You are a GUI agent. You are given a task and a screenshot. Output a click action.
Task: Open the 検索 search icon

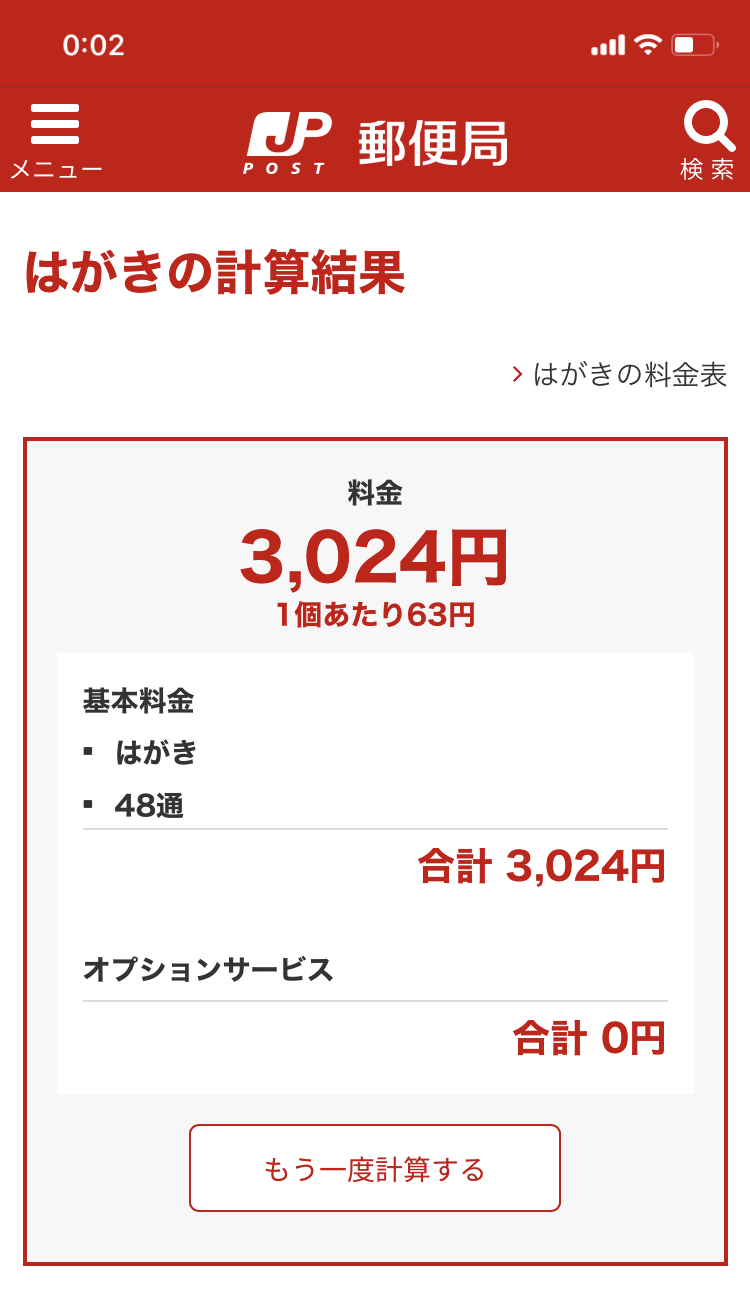tap(708, 140)
